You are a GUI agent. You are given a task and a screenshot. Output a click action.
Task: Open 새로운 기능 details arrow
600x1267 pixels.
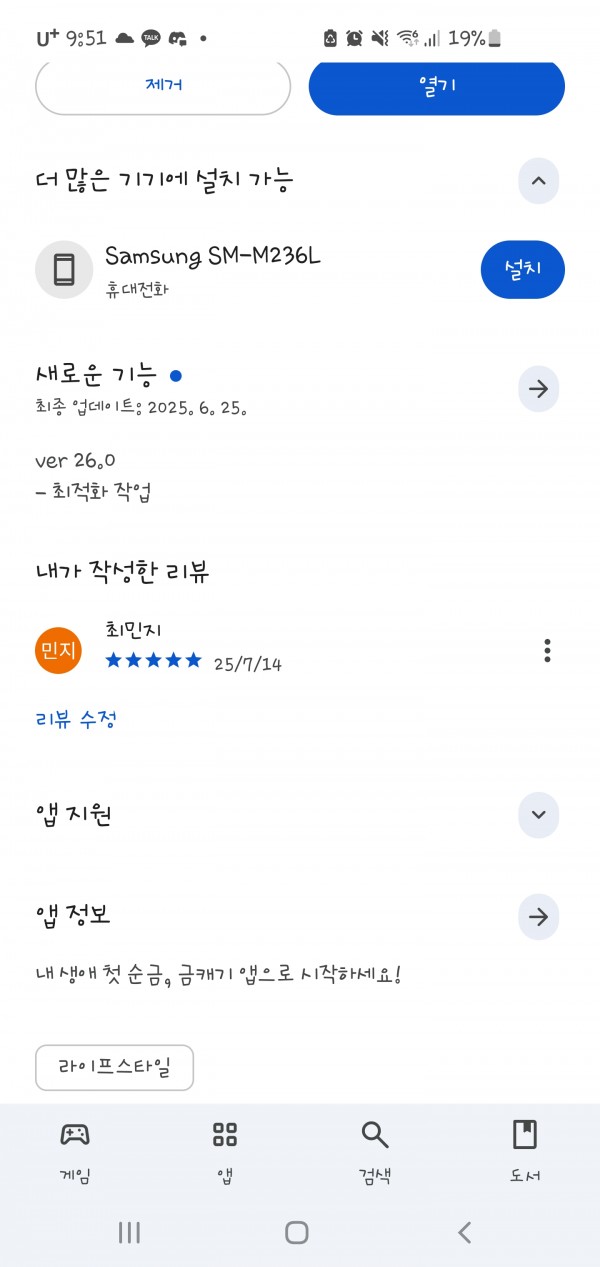(538, 389)
